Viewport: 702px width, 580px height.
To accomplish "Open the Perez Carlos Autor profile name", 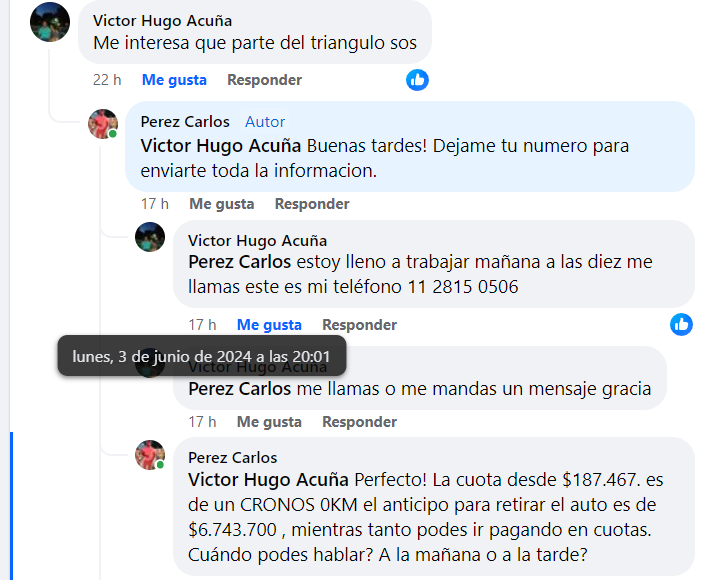I will pos(185,121).
